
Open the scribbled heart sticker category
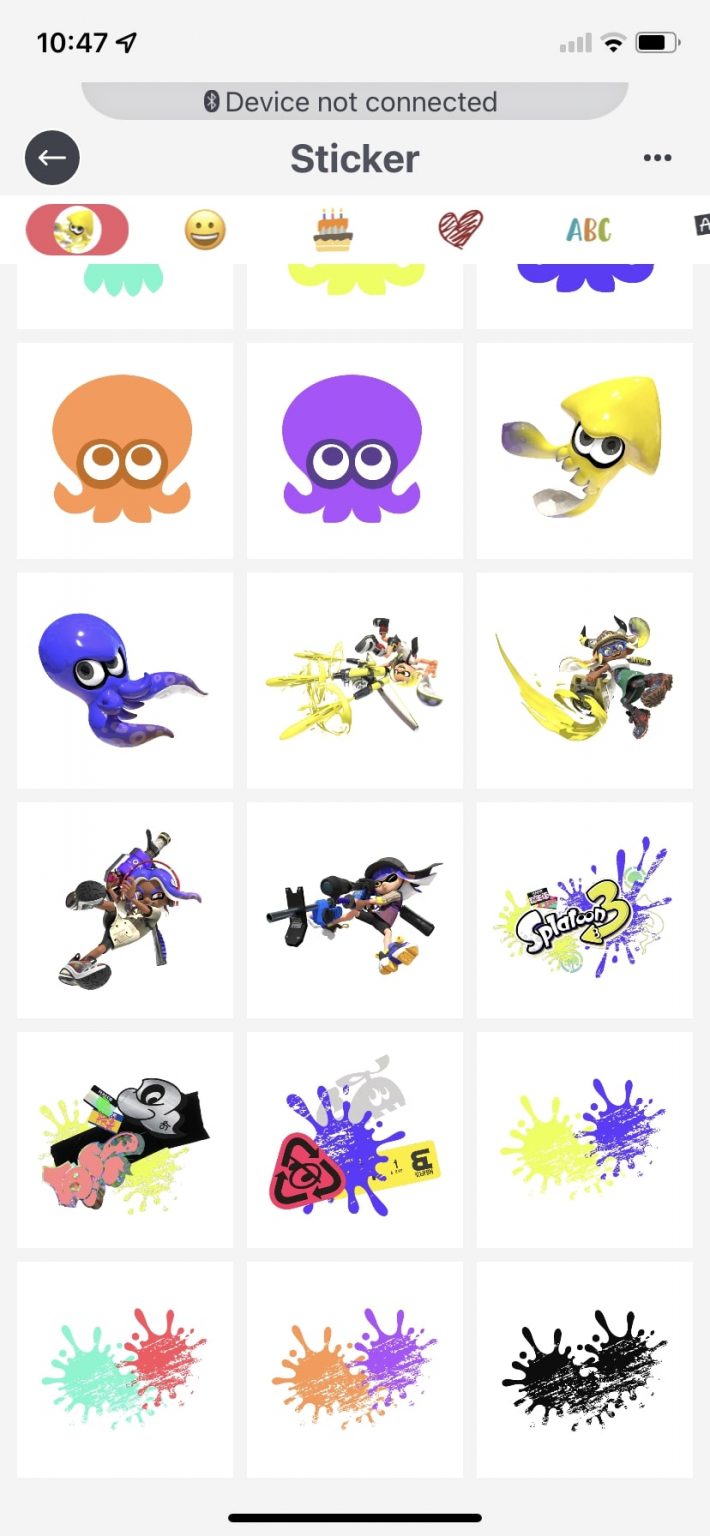click(460, 229)
